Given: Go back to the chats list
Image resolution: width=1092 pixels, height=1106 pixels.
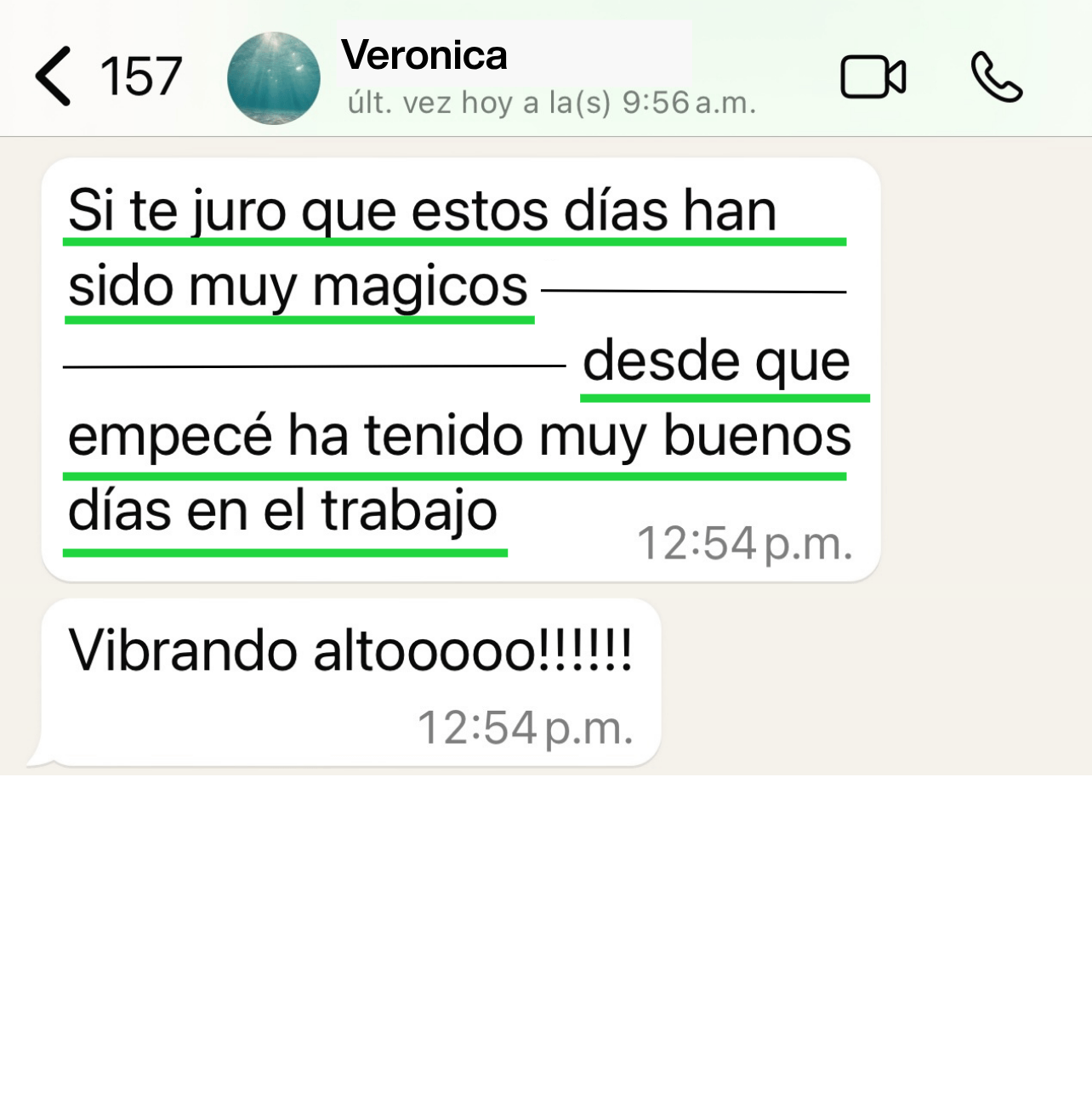Looking at the screenshot, I should coord(54,77).
